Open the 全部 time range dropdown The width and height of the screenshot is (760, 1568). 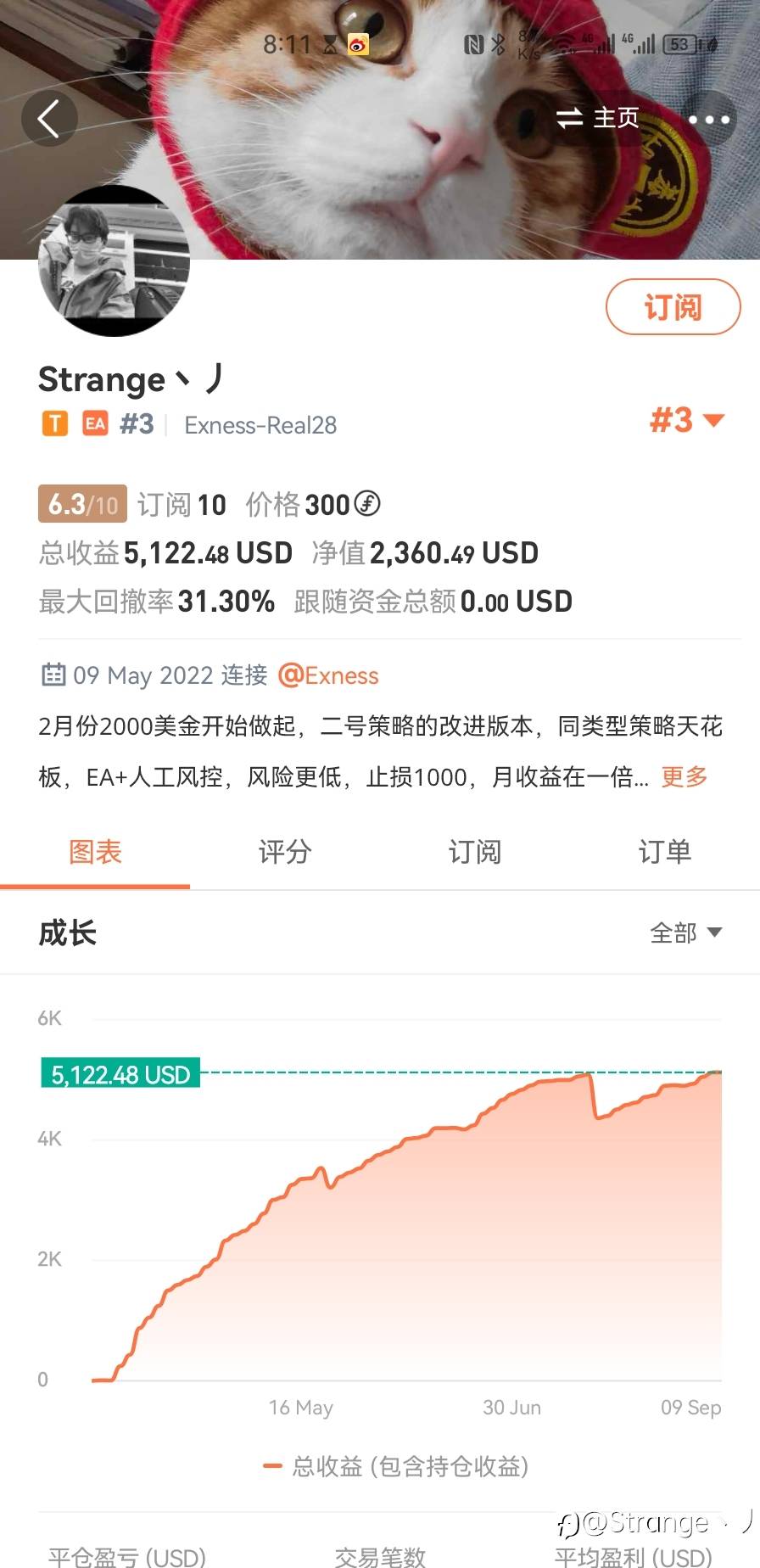pyautogui.click(x=685, y=932)
